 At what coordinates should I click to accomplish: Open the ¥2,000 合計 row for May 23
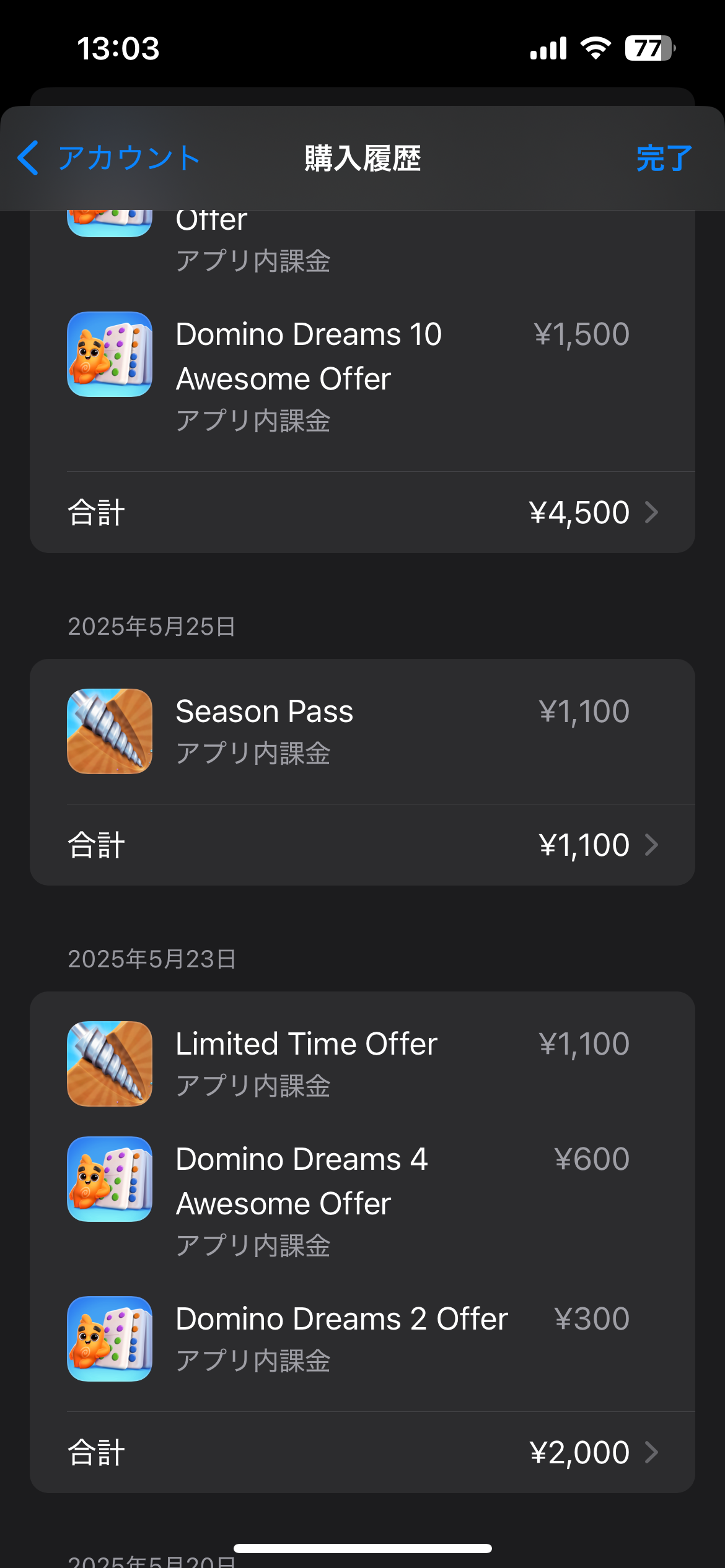(x=362, y=1453)
